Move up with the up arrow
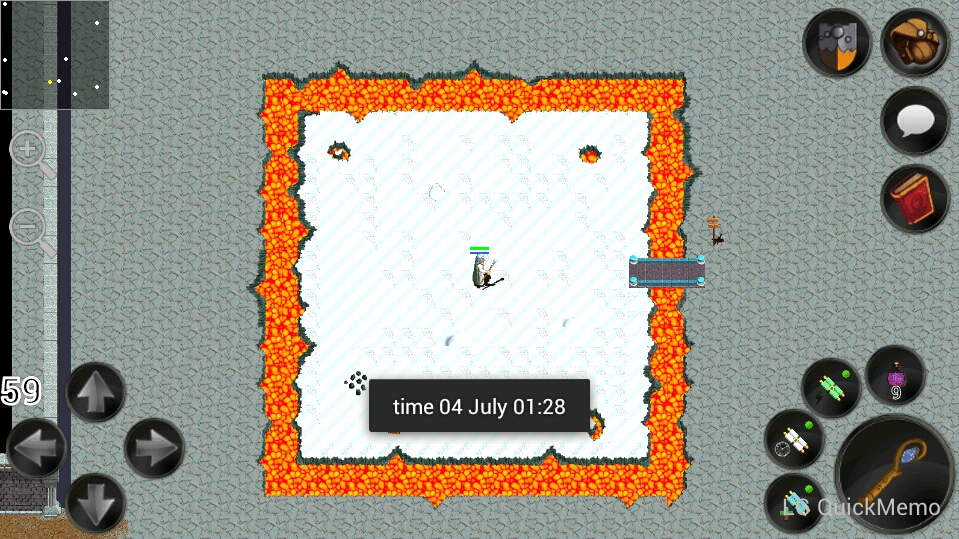This screenshot has width=959, height=539. pos(95,393)
